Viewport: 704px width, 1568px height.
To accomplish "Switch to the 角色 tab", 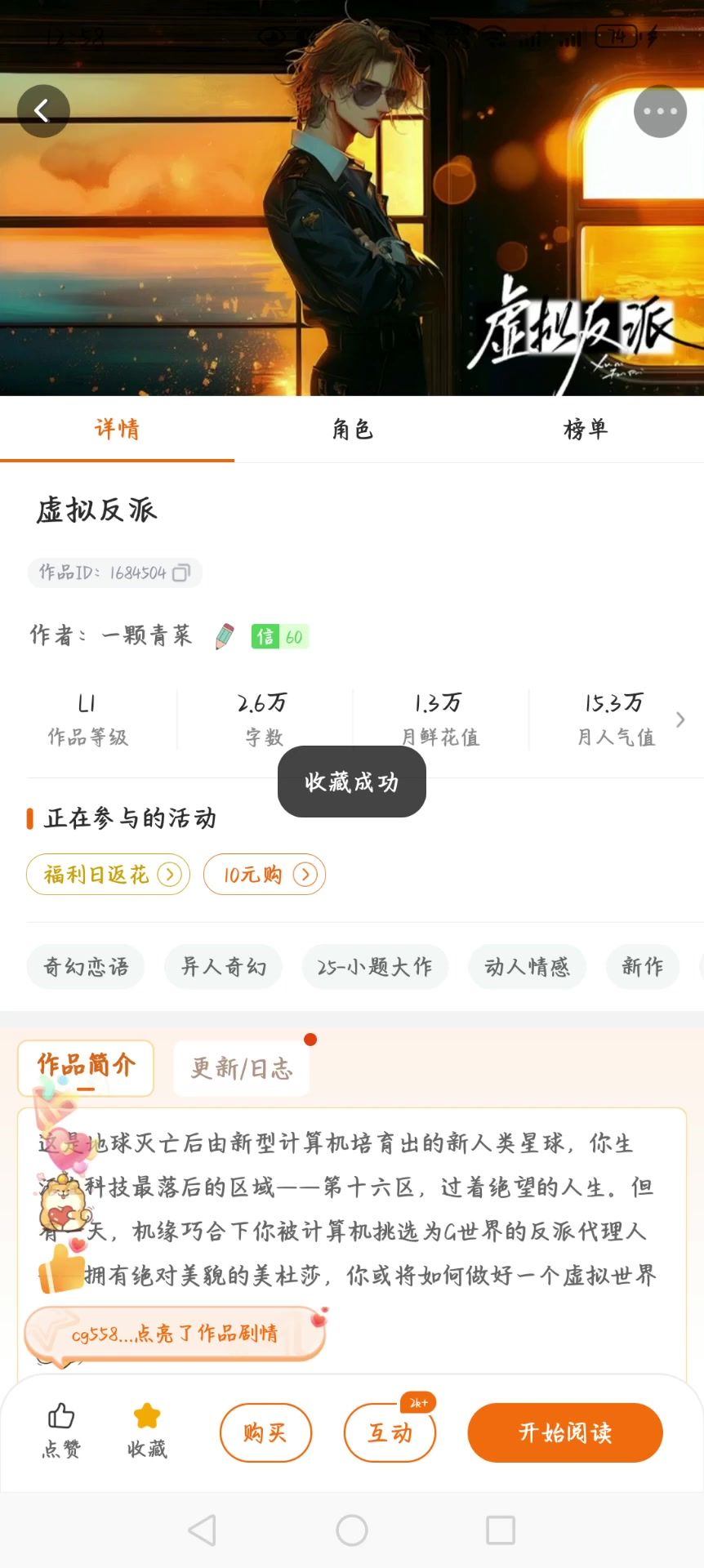I will [x=352, y=429].
